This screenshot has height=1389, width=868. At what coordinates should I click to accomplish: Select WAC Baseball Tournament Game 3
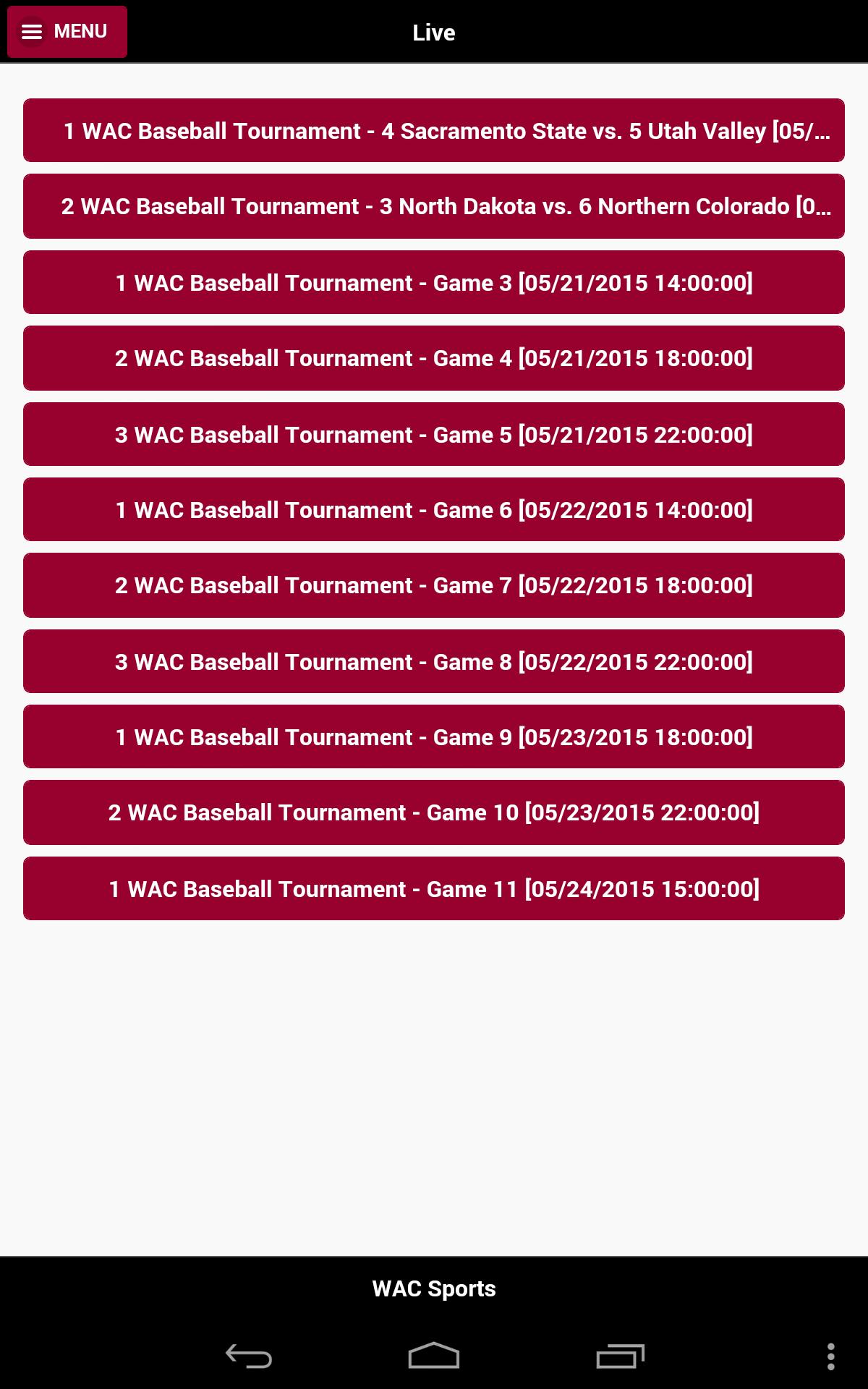pos(434,282)
